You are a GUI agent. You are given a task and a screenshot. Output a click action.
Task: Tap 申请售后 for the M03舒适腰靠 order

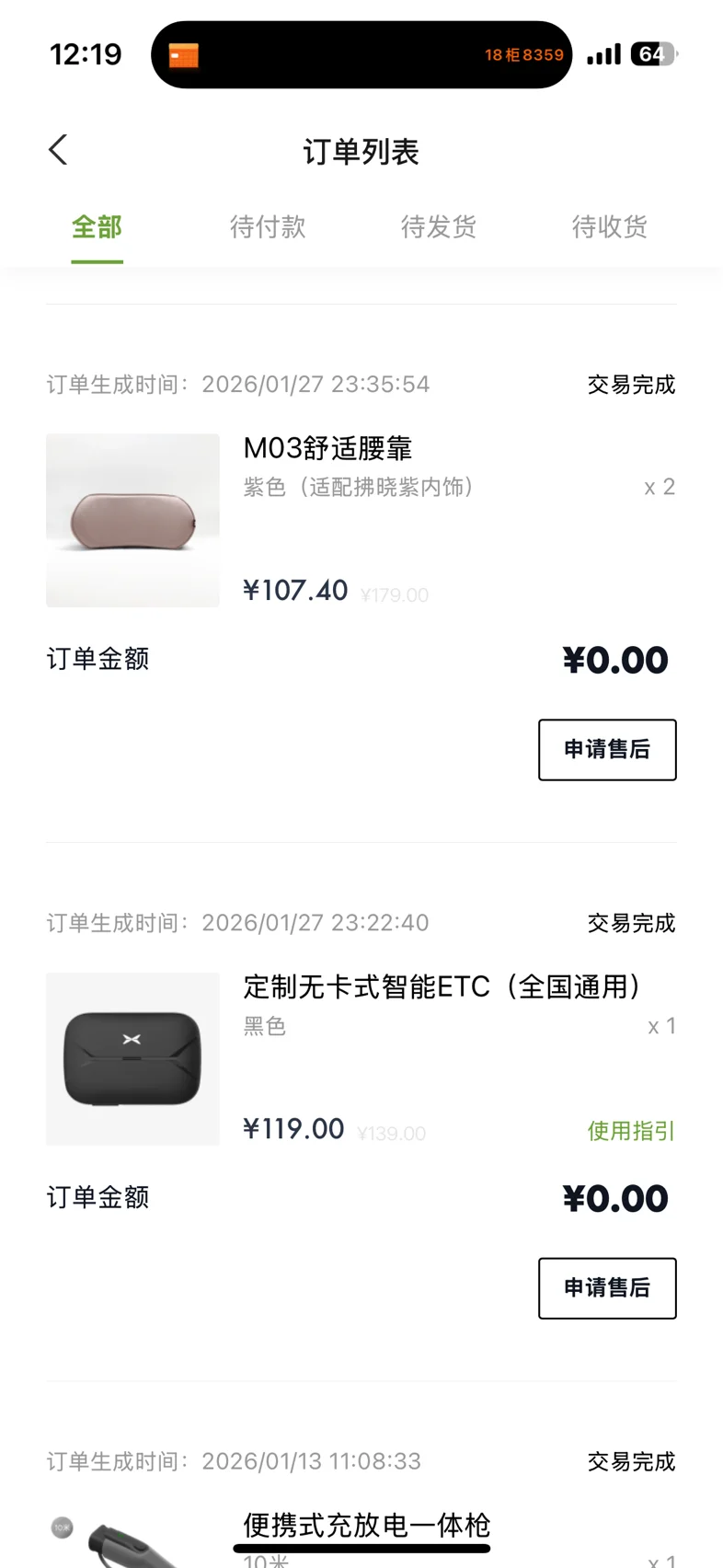point(607,750)
